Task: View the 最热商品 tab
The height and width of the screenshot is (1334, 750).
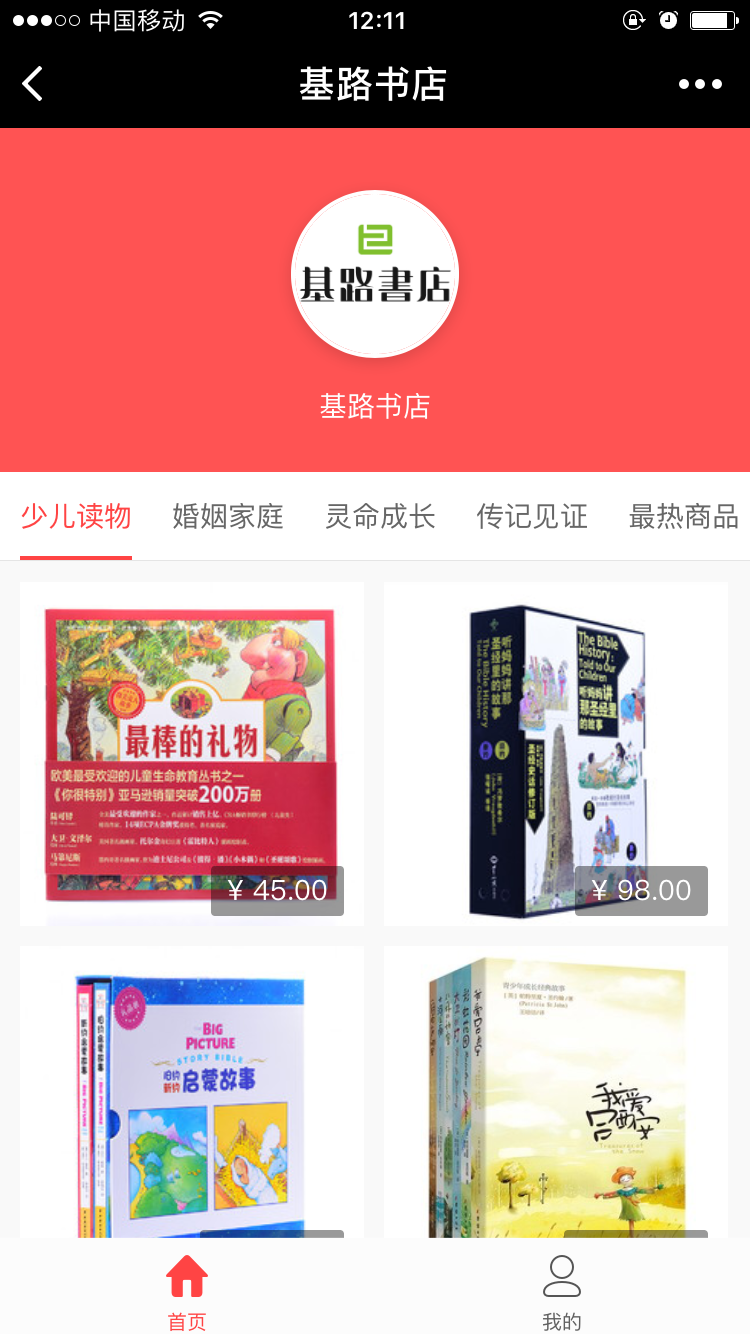Action: point(684,516)
